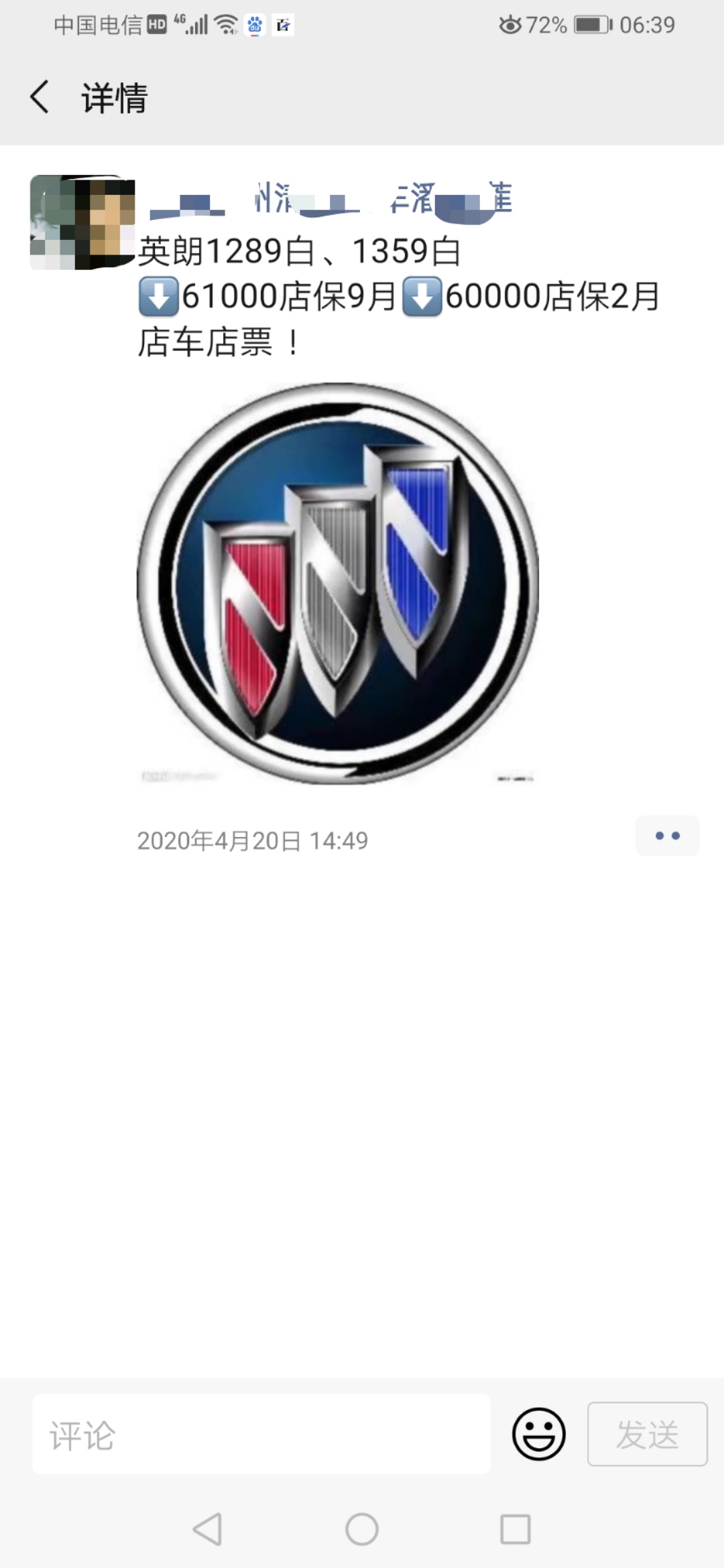Go back from the 详情 page
Viewport: 724px width, 1568px height.
pyautogui.click(x=40, y=97)
